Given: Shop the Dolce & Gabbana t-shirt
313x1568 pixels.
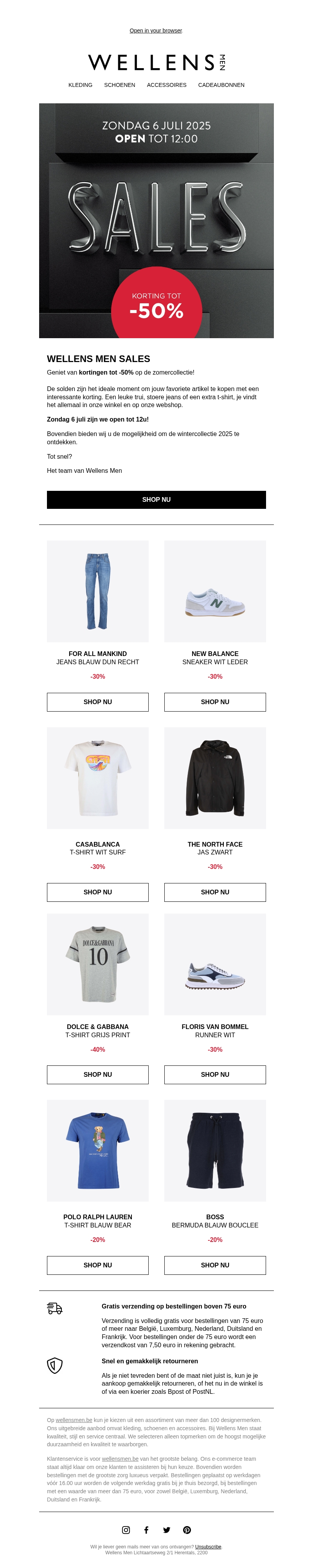Looking at the screenshot, I should [x=97, y=1074].
